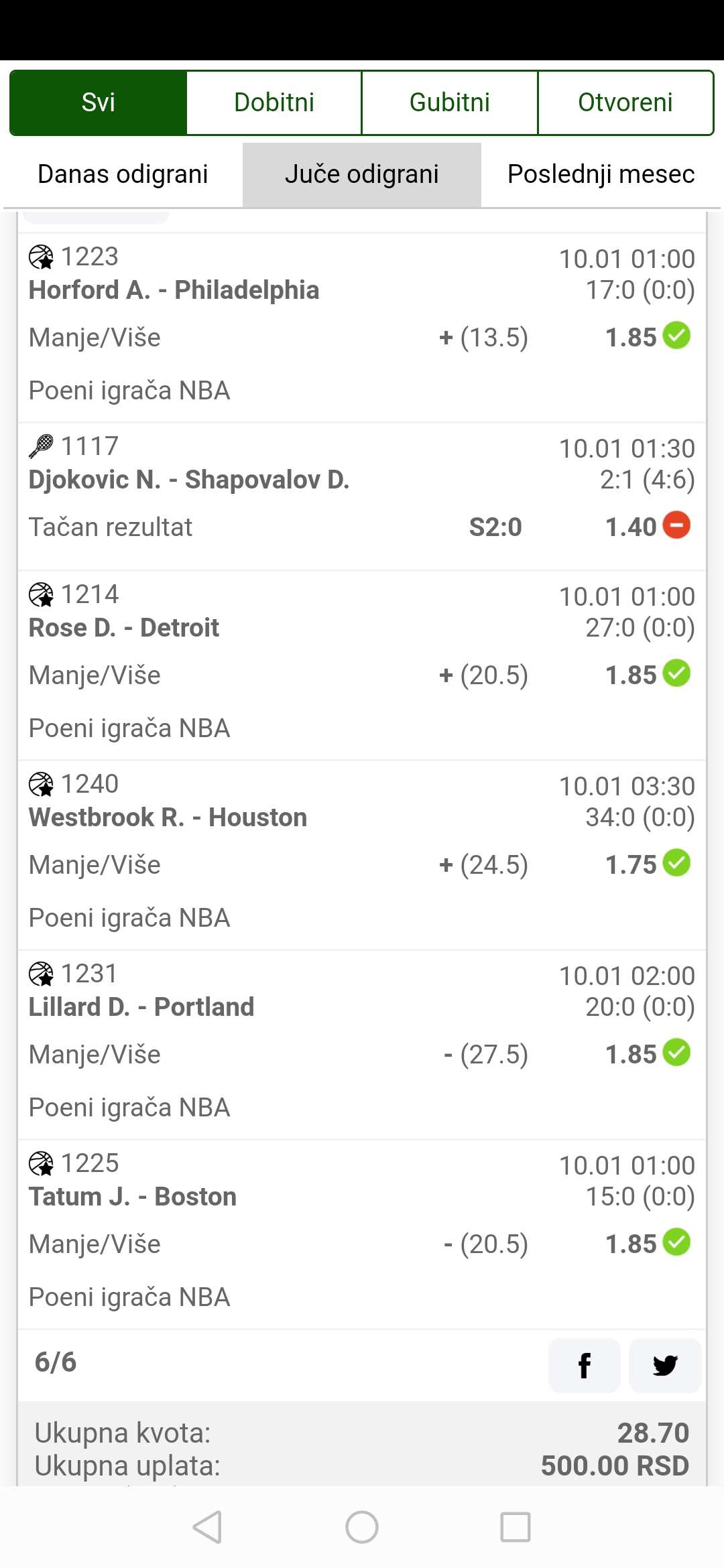The height and width of the screenshot is (1568, 724).
Task: Open the Otvoreni tab
Action: 625,103
